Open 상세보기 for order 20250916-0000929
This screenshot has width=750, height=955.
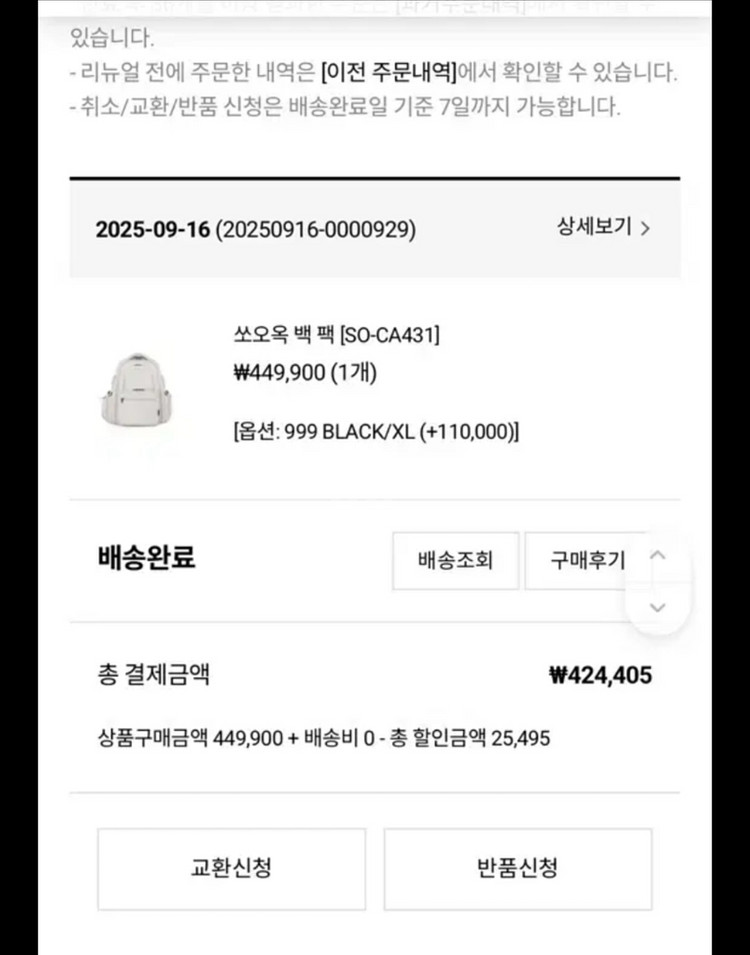point(603,228)
